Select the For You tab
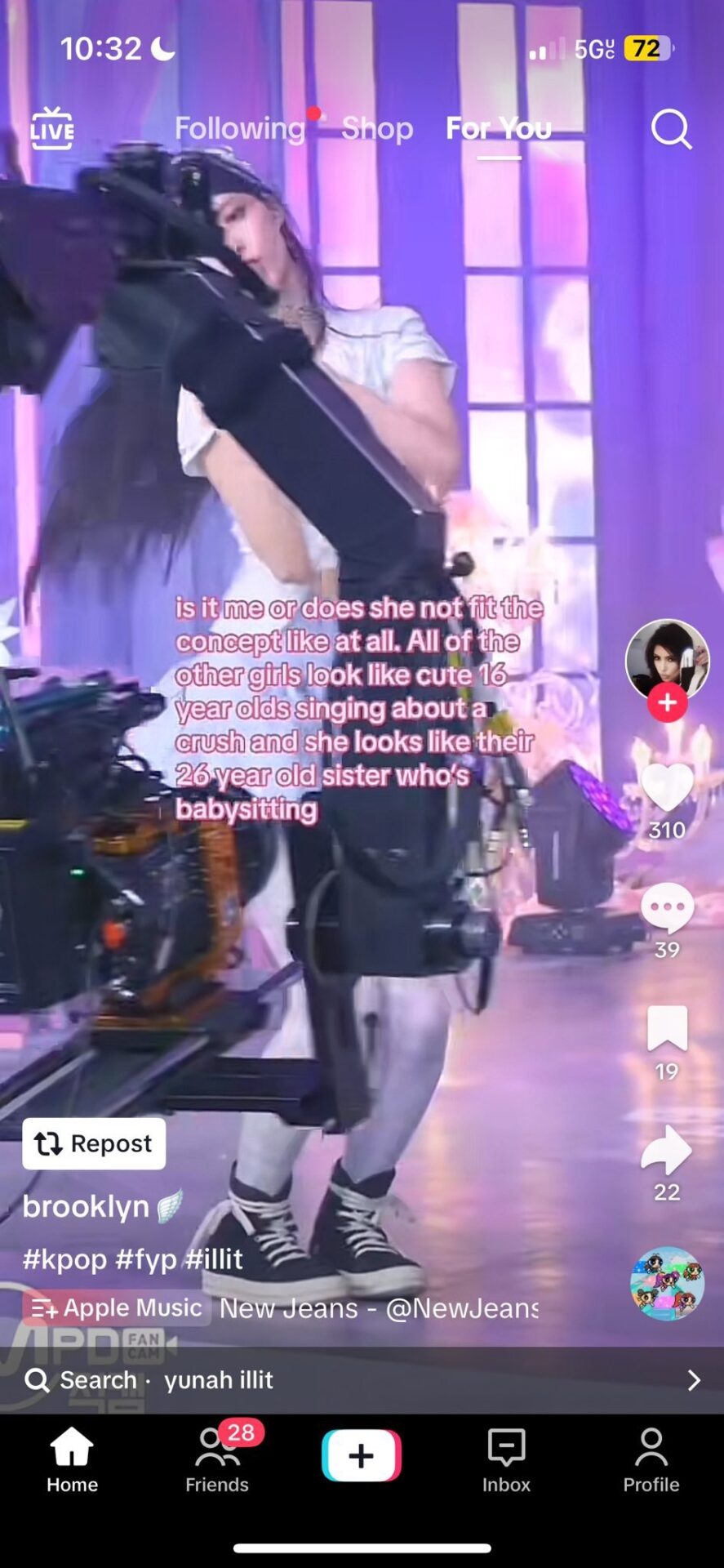The width and height of the screenshot is (724, 1568). [498, 128]
